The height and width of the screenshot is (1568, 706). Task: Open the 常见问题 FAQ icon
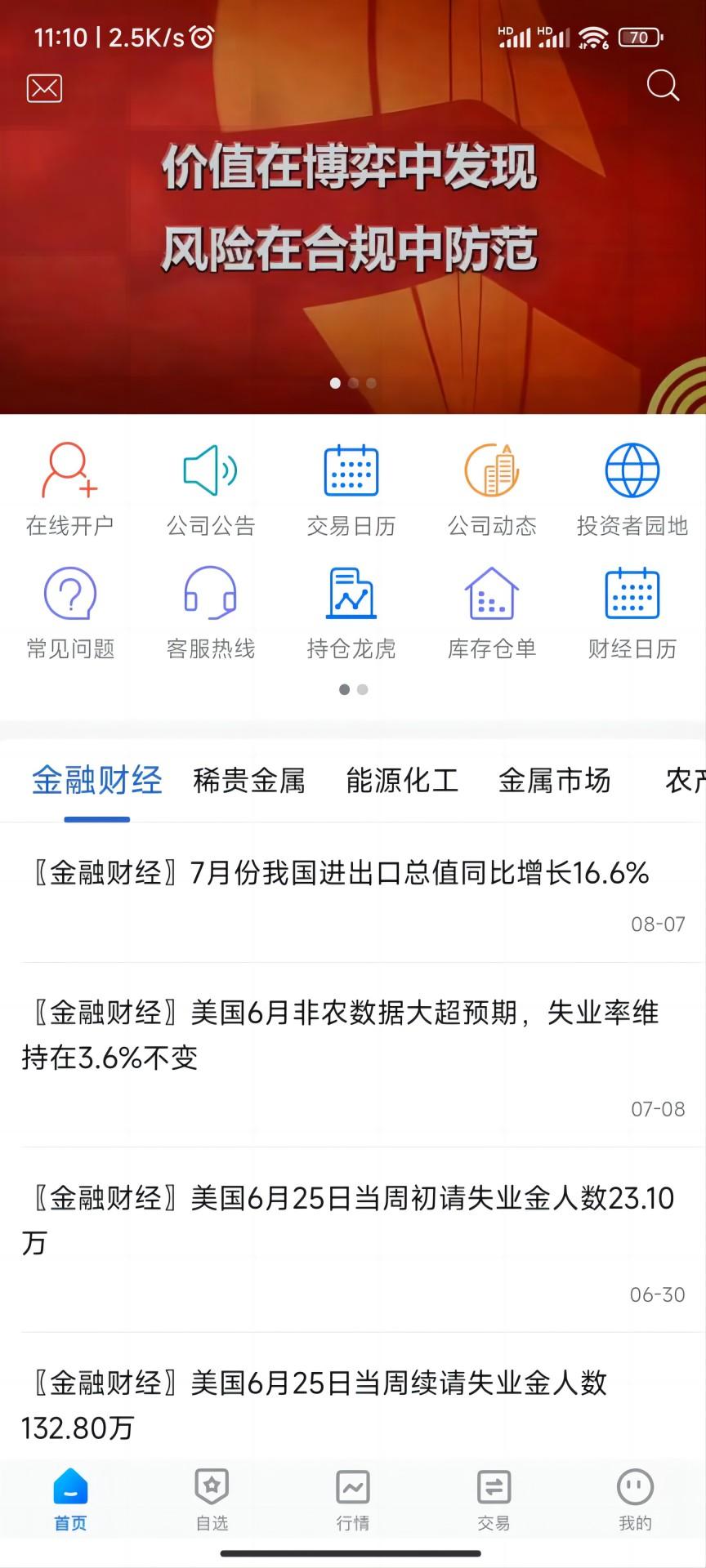(69, 608)
